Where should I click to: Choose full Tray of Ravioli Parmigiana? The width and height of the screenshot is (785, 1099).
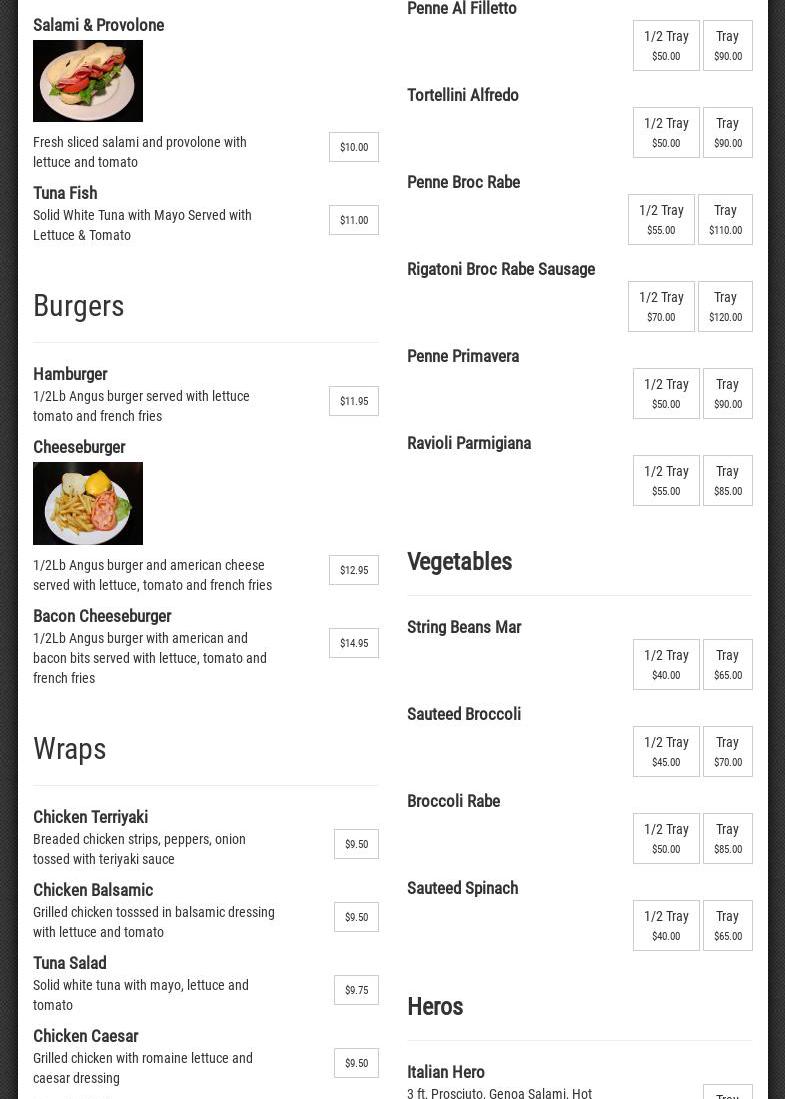coord(727,481)
